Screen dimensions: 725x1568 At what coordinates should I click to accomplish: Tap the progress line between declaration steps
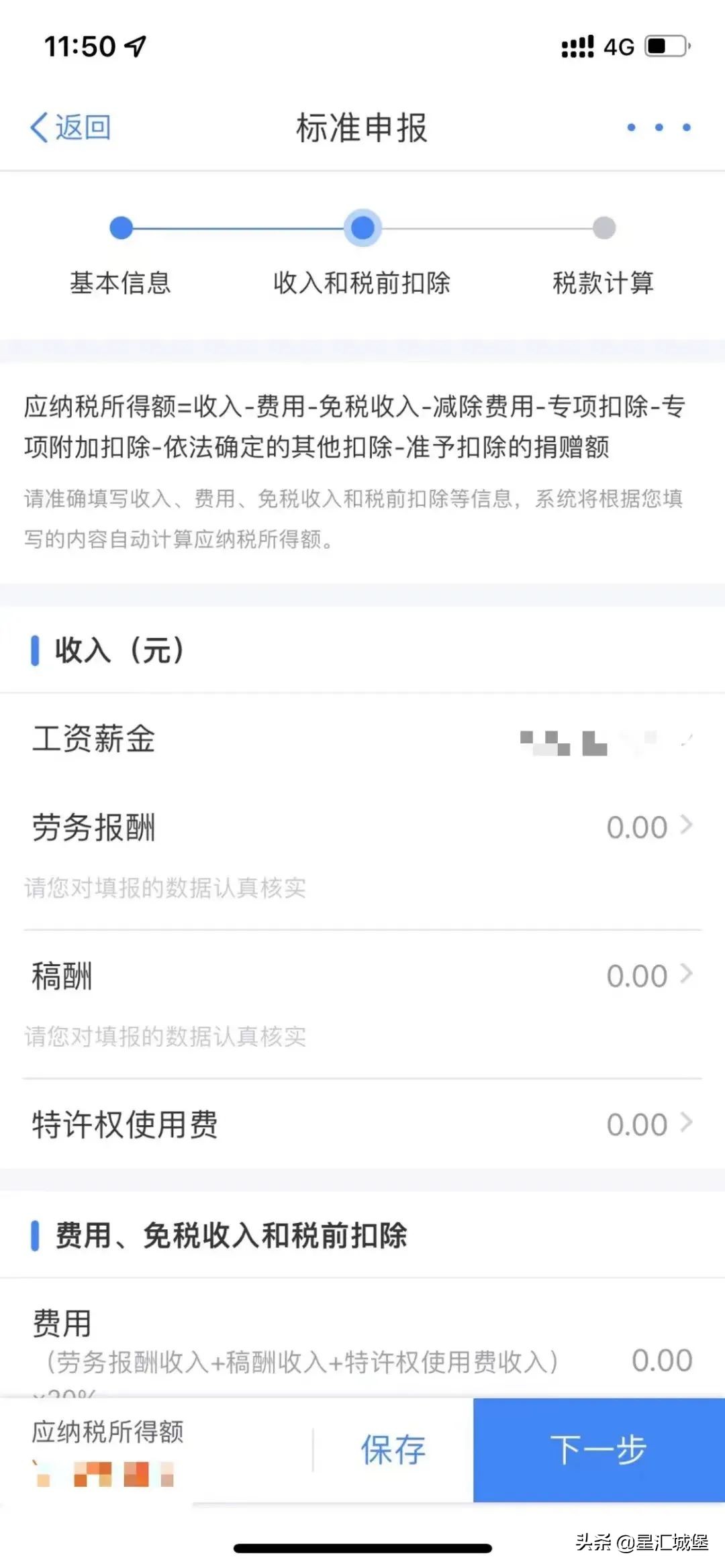pyautogui.click(x=242, y=227)
